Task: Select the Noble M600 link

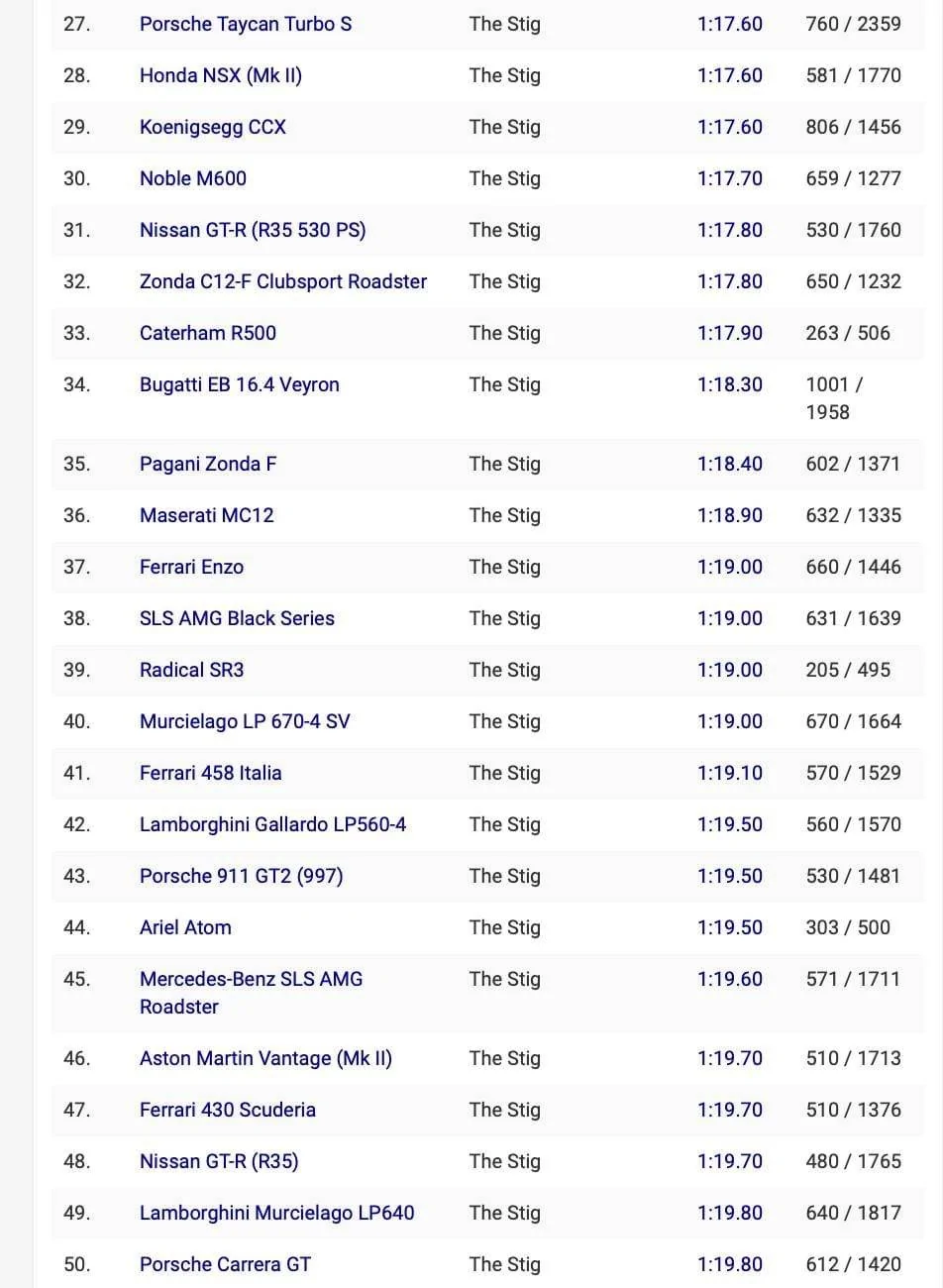Action: pyautogui.click(x=192, y=178)
